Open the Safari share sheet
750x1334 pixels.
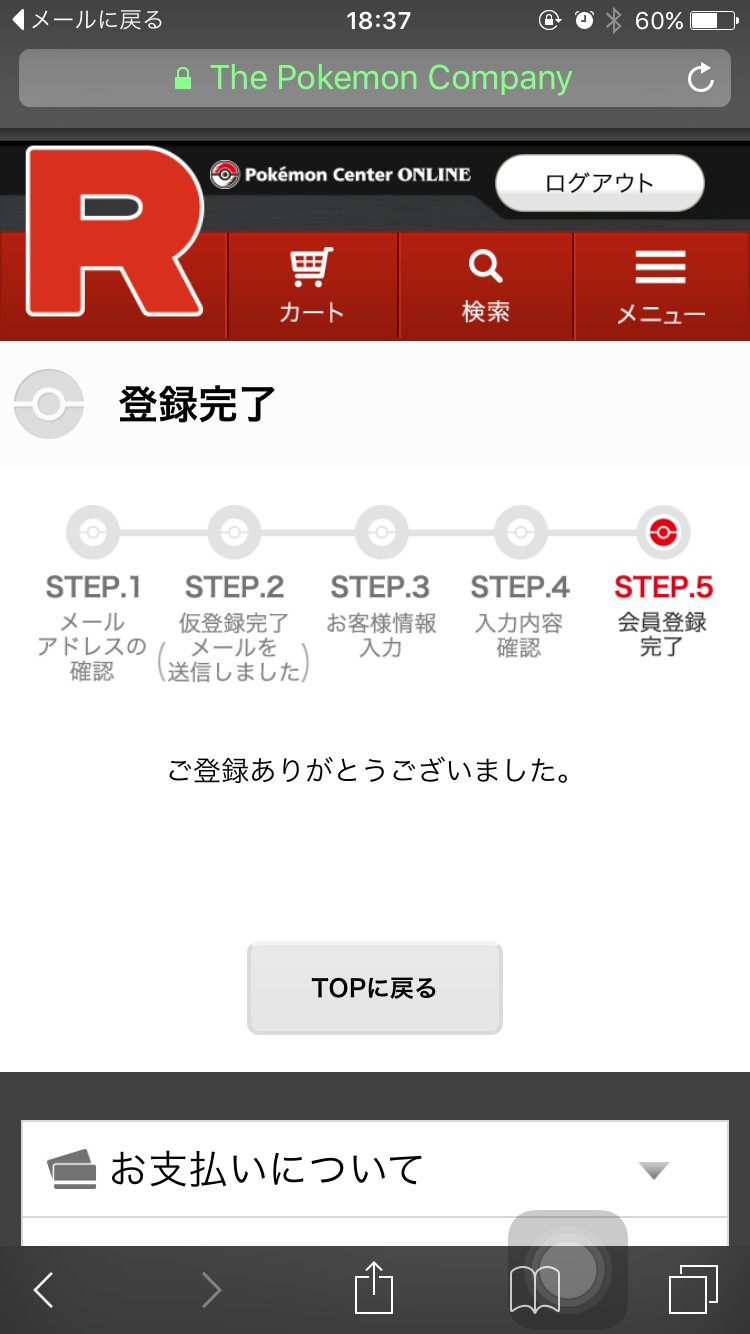coord(374,1288)
